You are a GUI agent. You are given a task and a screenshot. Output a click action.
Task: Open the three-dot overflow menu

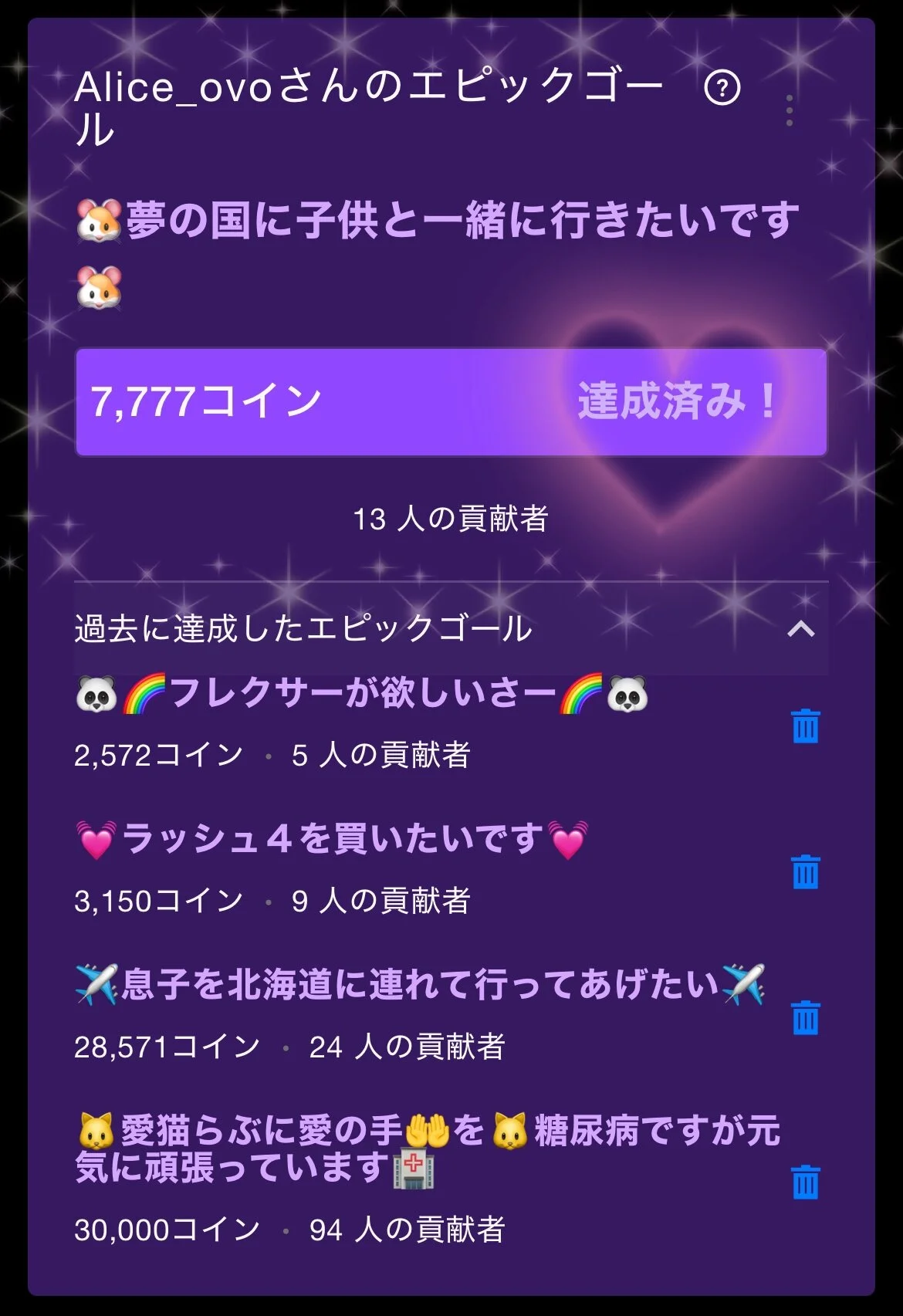(x=789, y=111)
